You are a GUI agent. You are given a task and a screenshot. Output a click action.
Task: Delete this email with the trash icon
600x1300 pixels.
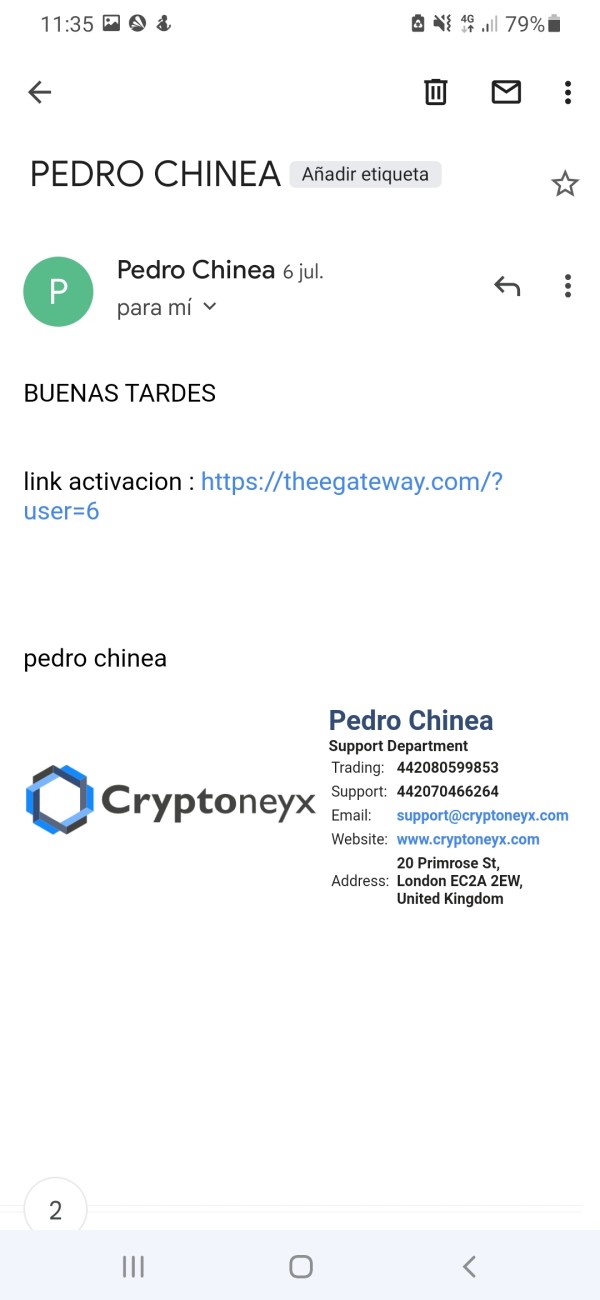pos(436,92)
